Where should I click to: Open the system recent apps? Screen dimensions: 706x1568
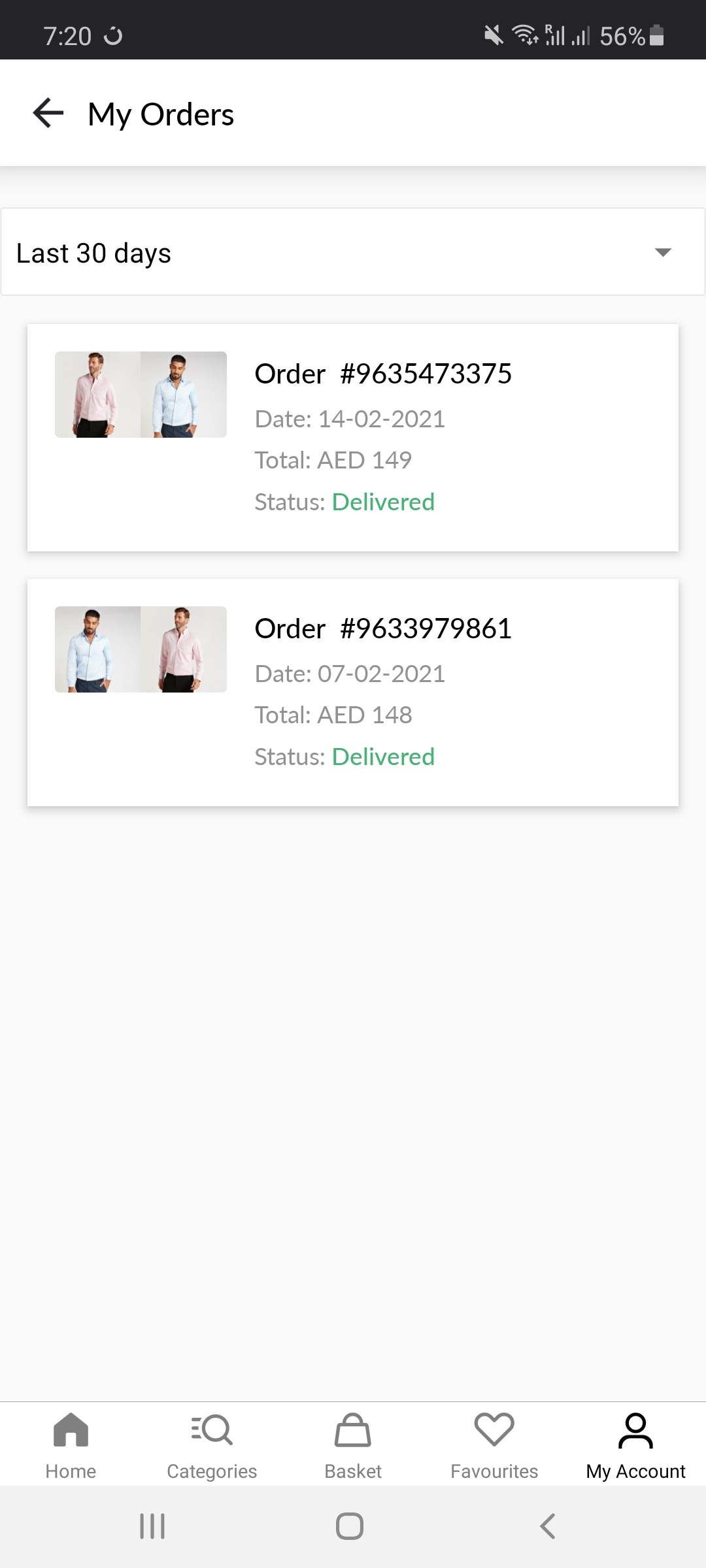[152, 1526]
